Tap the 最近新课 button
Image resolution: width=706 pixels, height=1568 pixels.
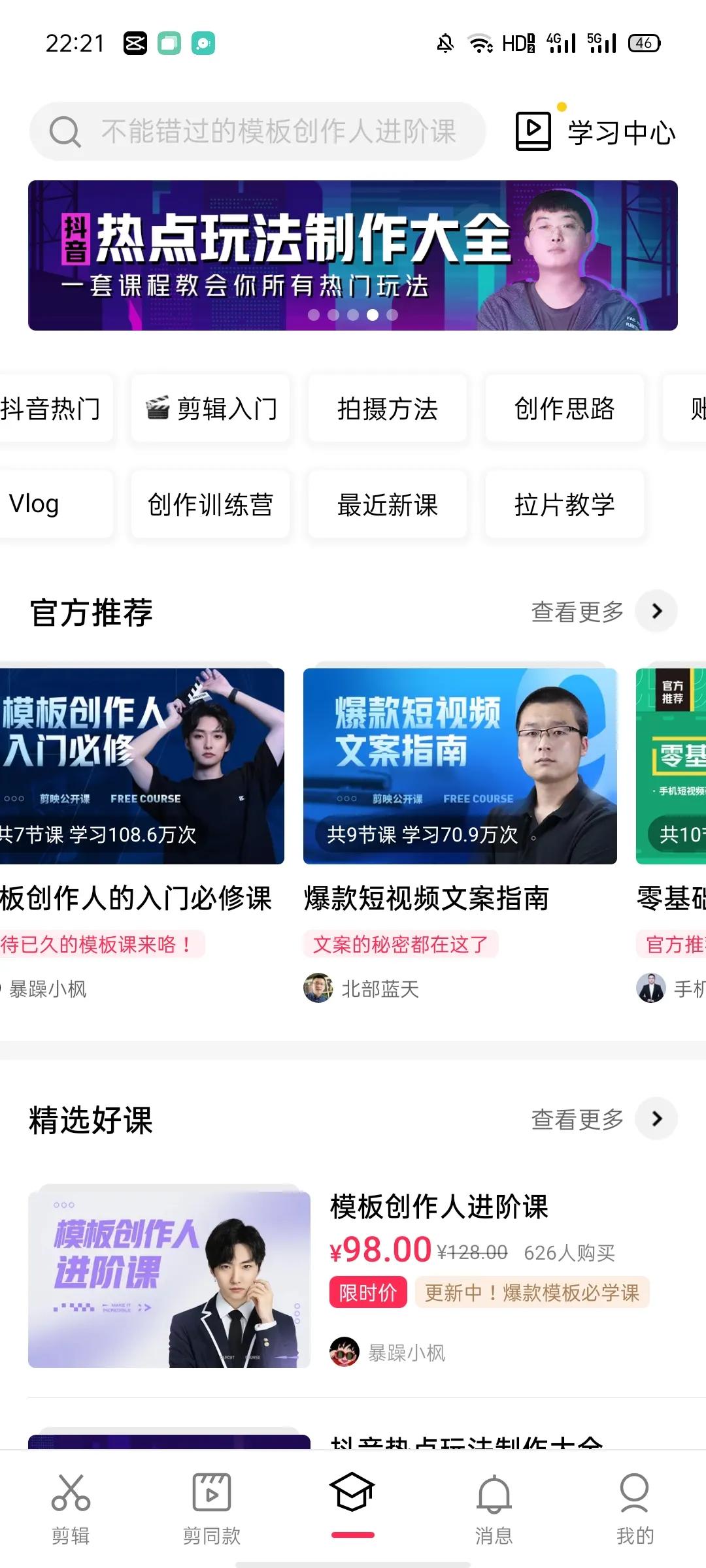387,504
